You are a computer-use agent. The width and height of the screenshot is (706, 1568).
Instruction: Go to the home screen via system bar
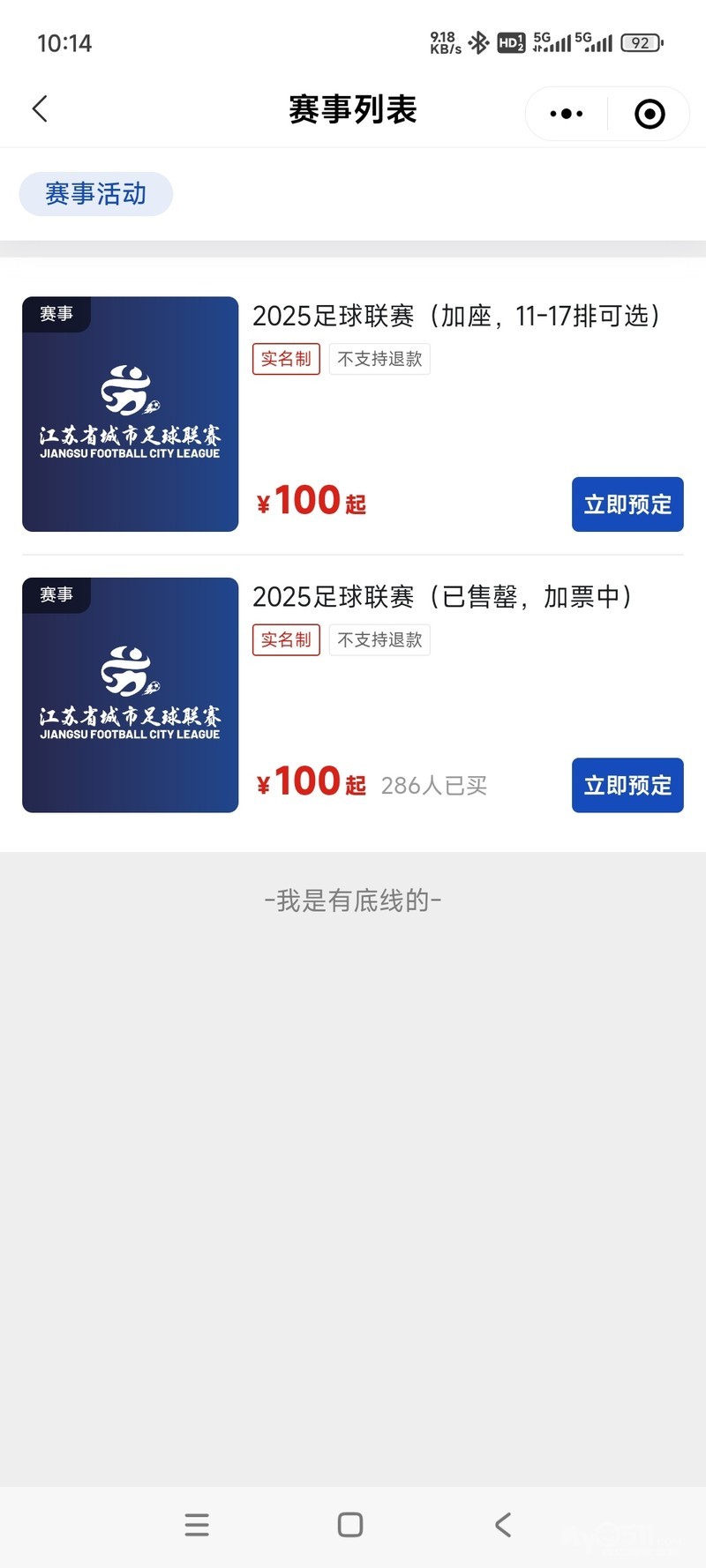[x=350, y=1525]
